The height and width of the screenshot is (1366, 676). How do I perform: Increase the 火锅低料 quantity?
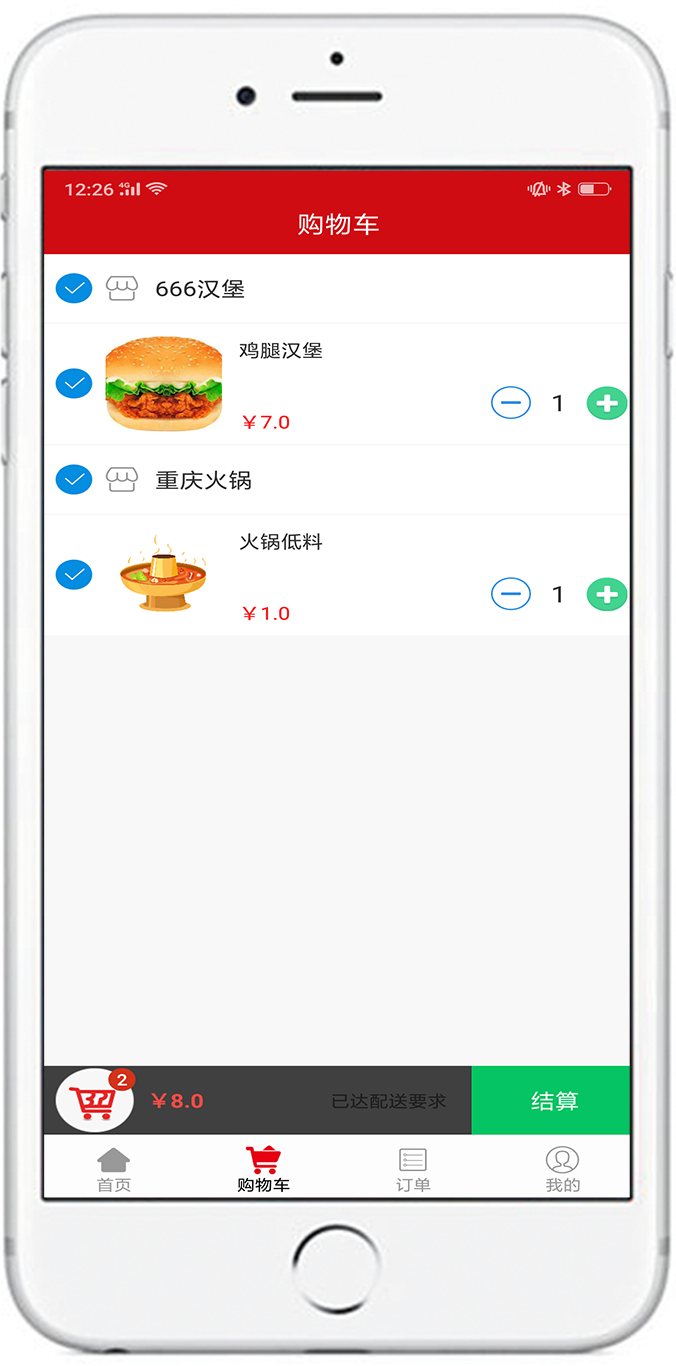606,594
